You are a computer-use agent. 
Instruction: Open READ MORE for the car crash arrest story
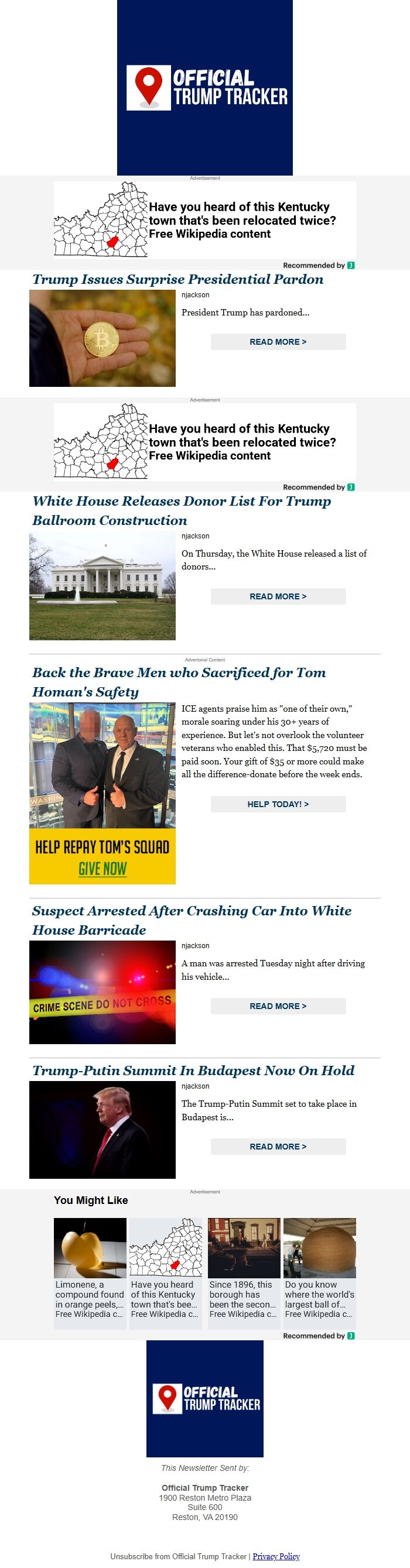click(278, 1006)
